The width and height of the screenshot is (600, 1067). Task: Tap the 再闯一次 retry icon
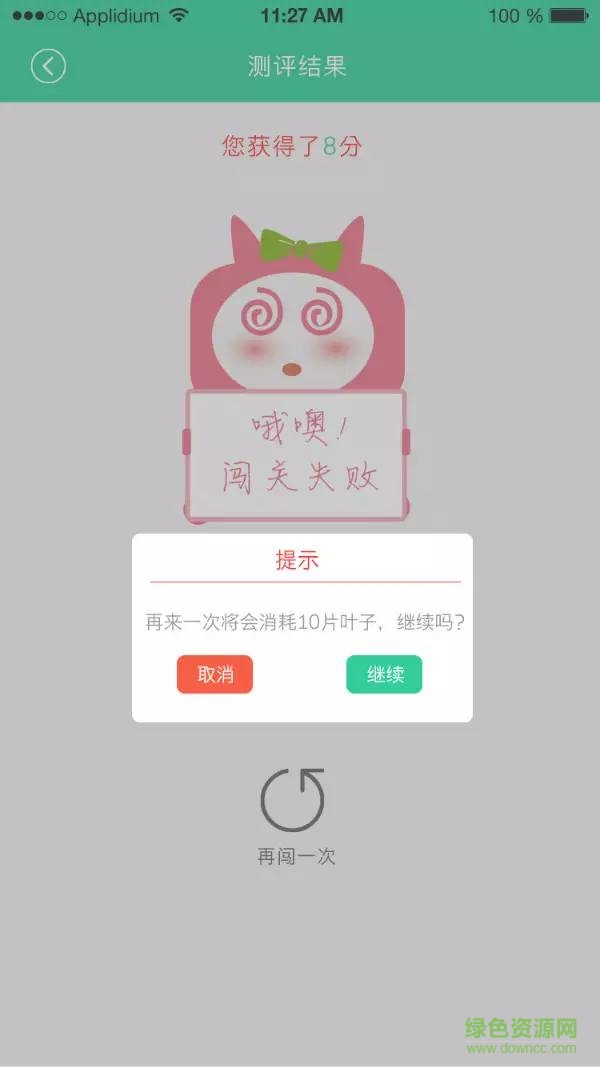coord(293,800)
